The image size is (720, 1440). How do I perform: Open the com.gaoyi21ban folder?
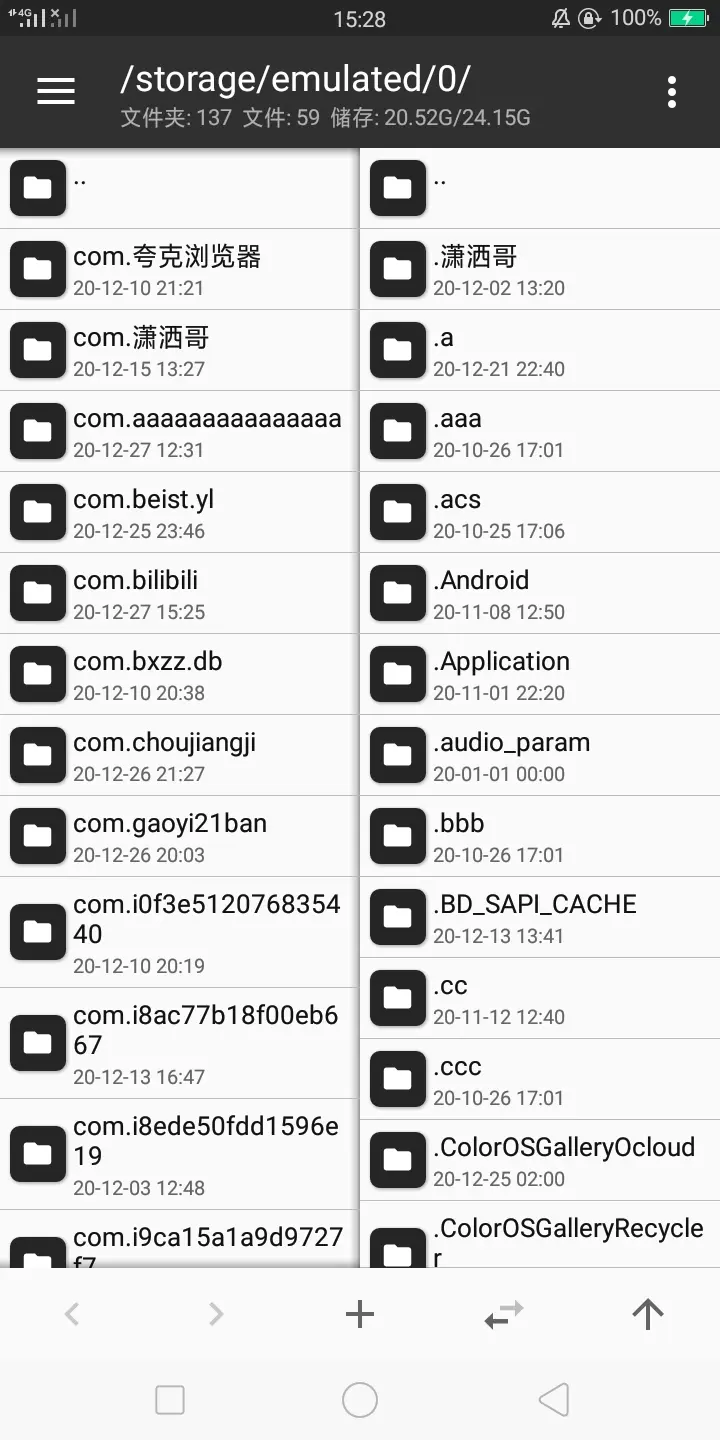(180, 837)
